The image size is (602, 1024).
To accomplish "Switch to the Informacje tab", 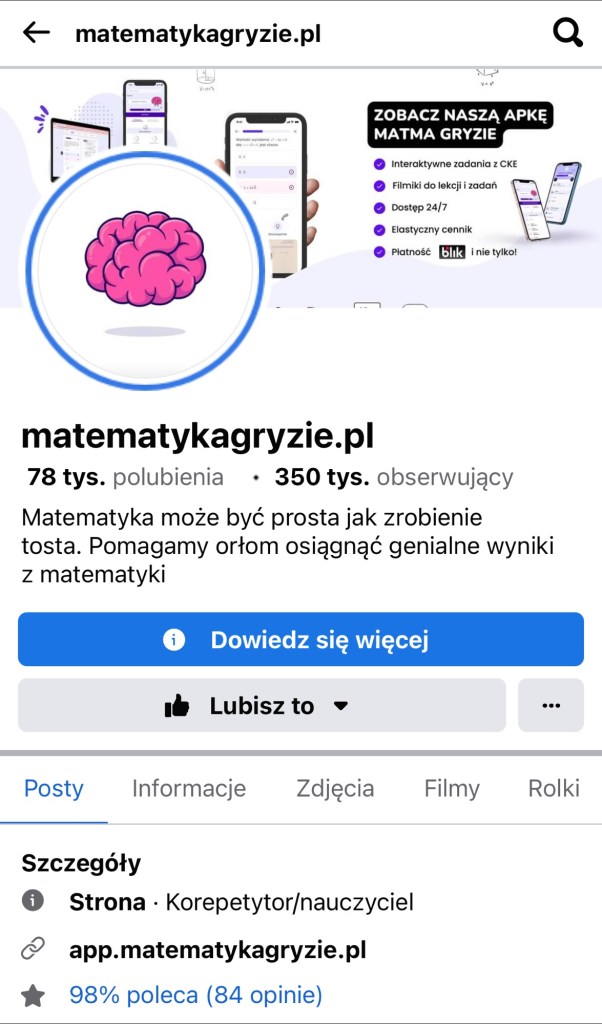I will tap(189, 788).
